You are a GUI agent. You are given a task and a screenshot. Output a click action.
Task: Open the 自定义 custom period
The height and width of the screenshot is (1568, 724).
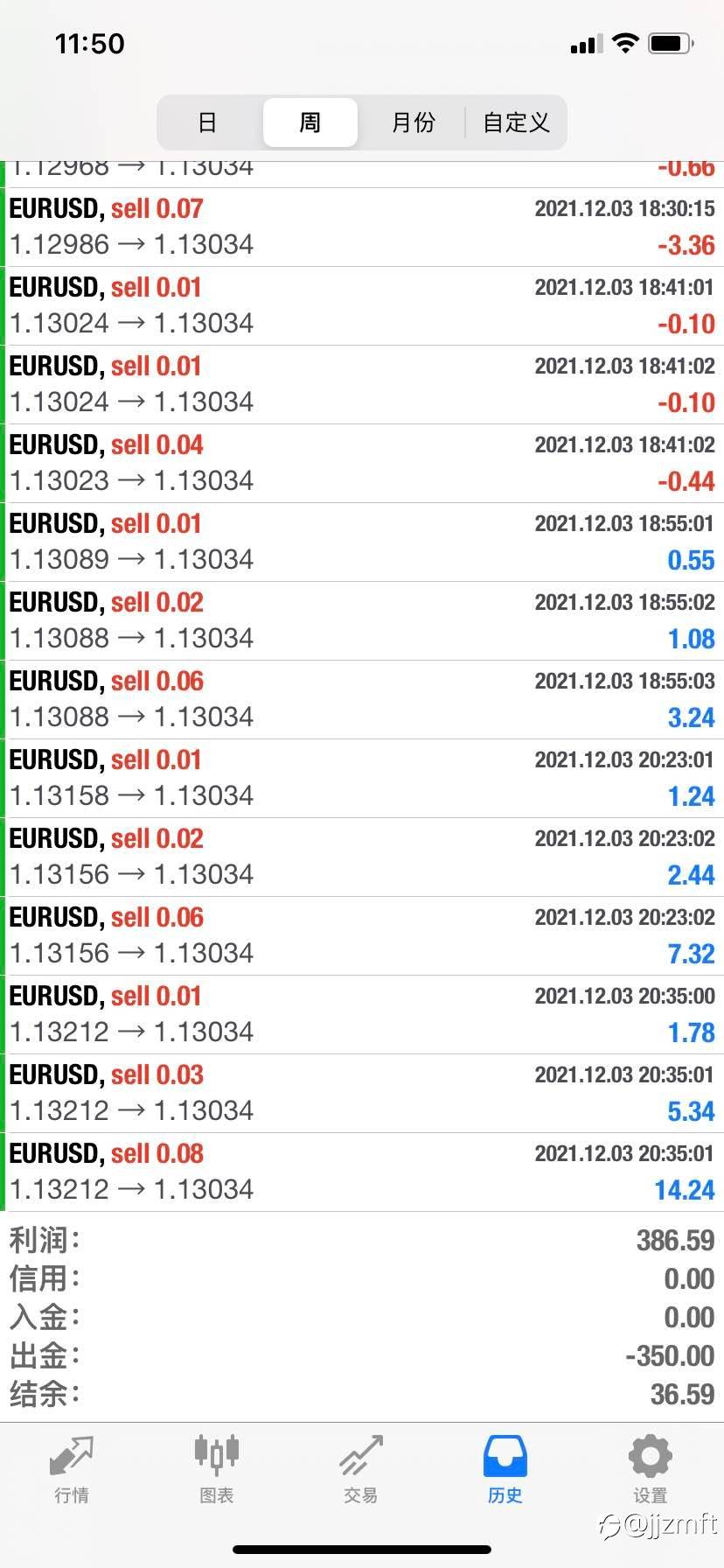tap(516, 122)
